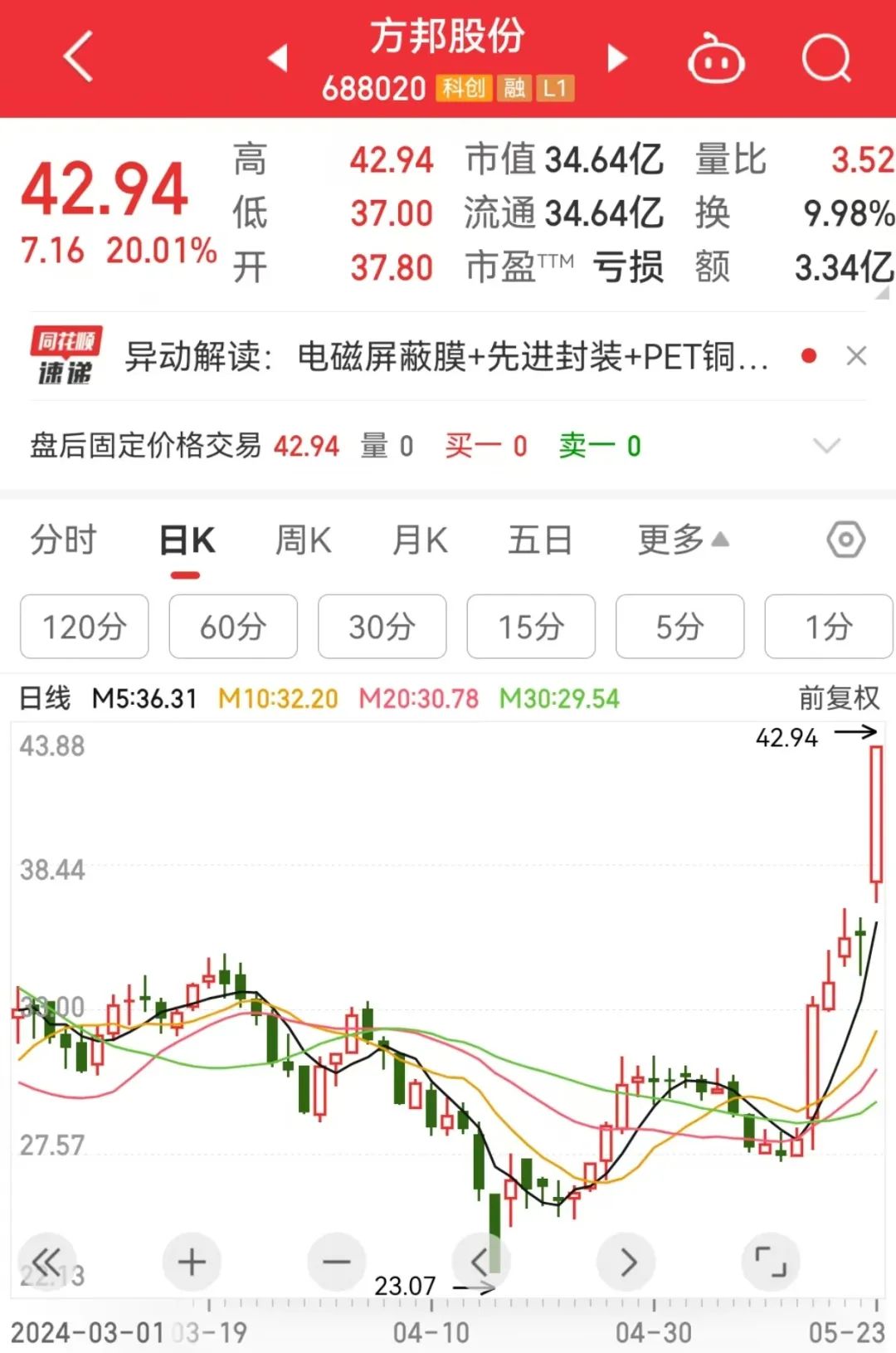Screen dimensions: 896x1353
Task: Select the 5分 interval chip
Action: tap(679, 627)
